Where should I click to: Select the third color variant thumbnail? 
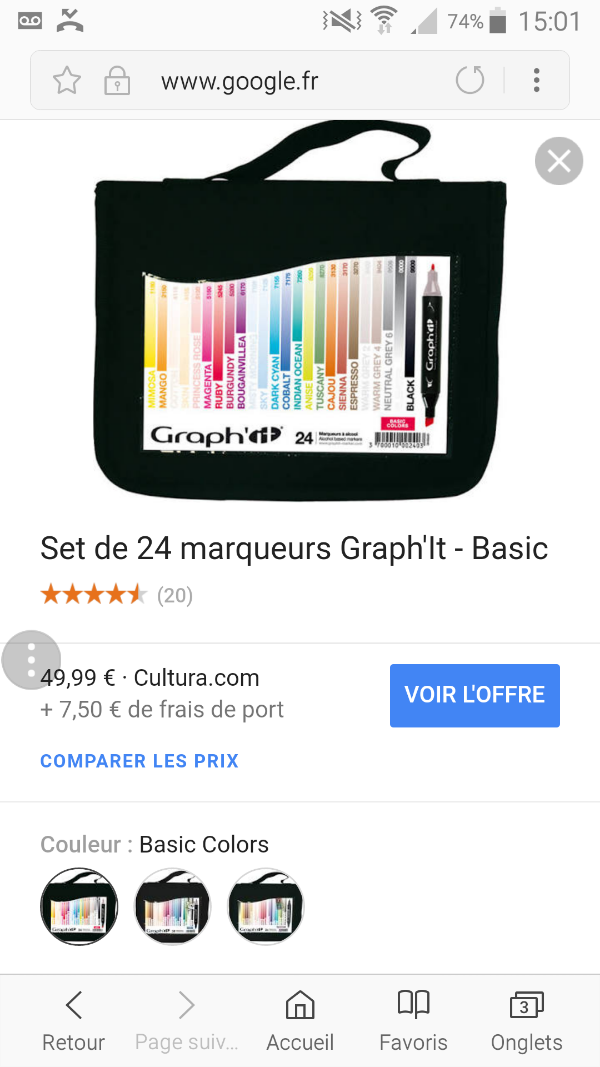266,906
